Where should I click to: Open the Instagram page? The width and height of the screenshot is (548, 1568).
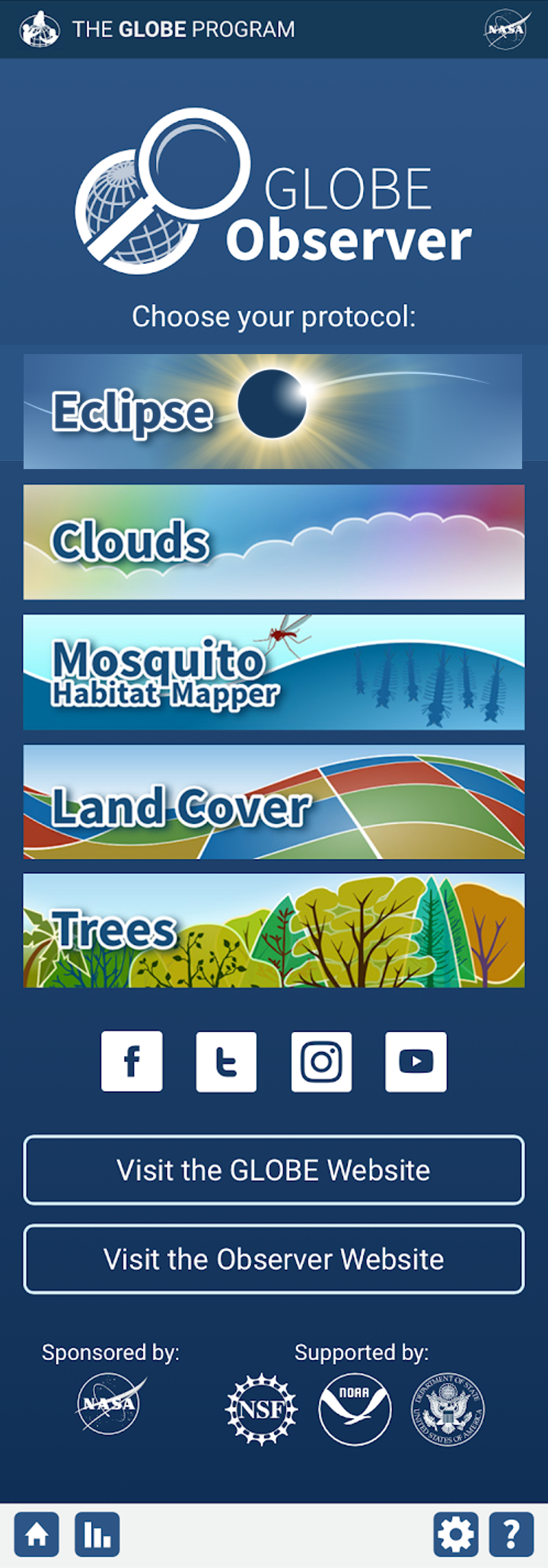click(321, 1062)
